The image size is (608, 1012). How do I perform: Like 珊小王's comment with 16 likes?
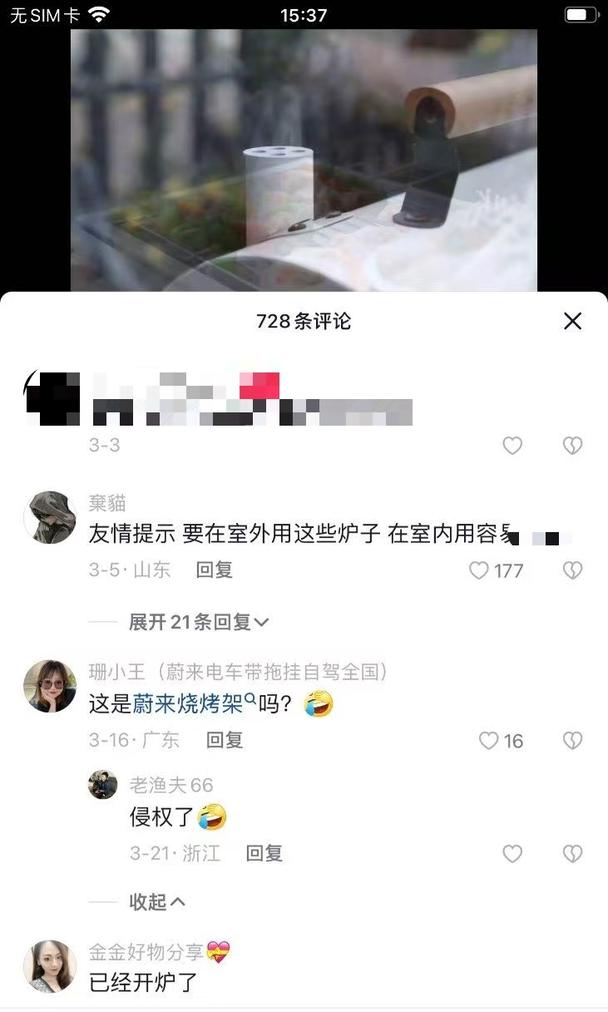(x=489, y=741)
